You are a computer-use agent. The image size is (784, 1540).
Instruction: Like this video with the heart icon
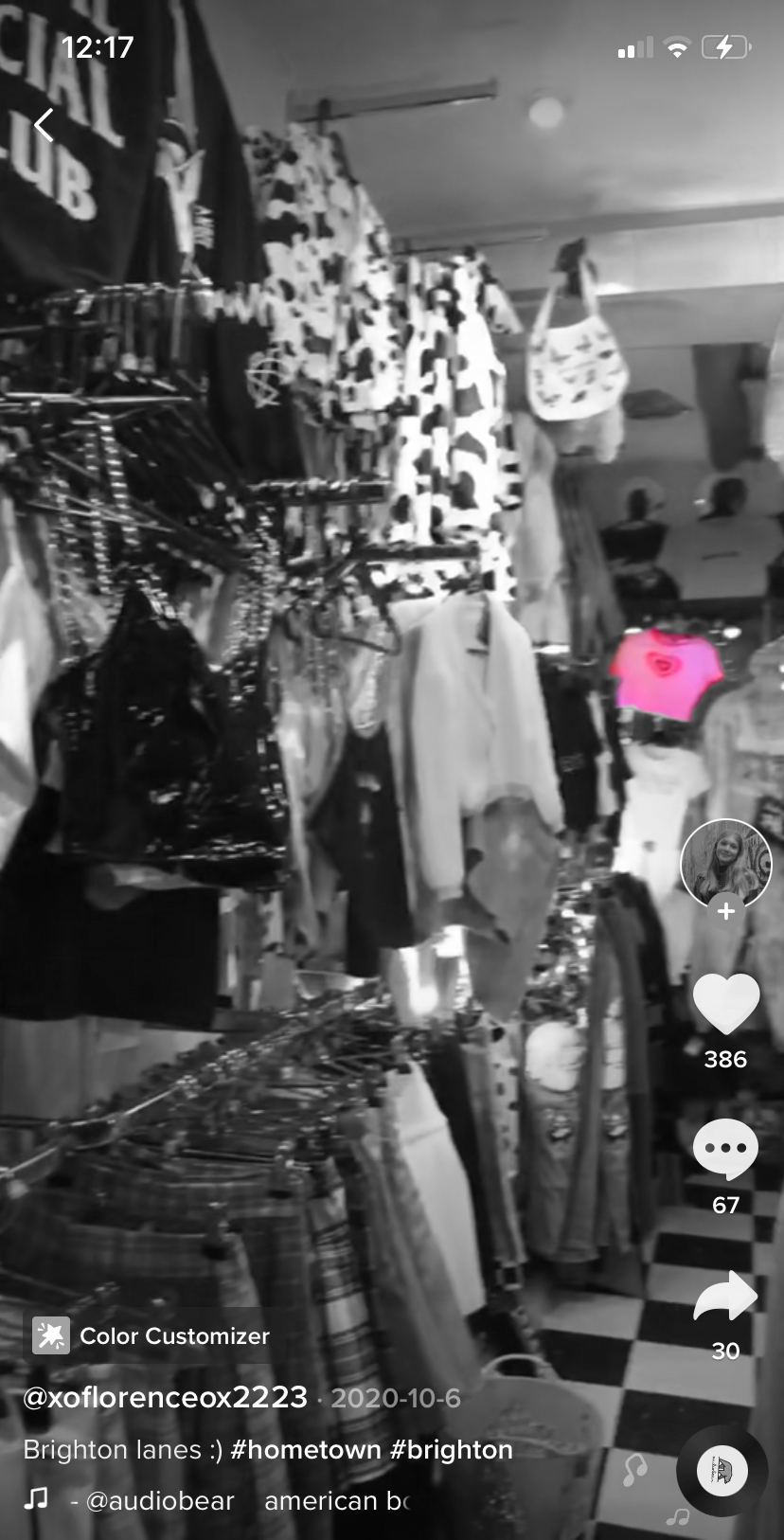coord(726,1004)
